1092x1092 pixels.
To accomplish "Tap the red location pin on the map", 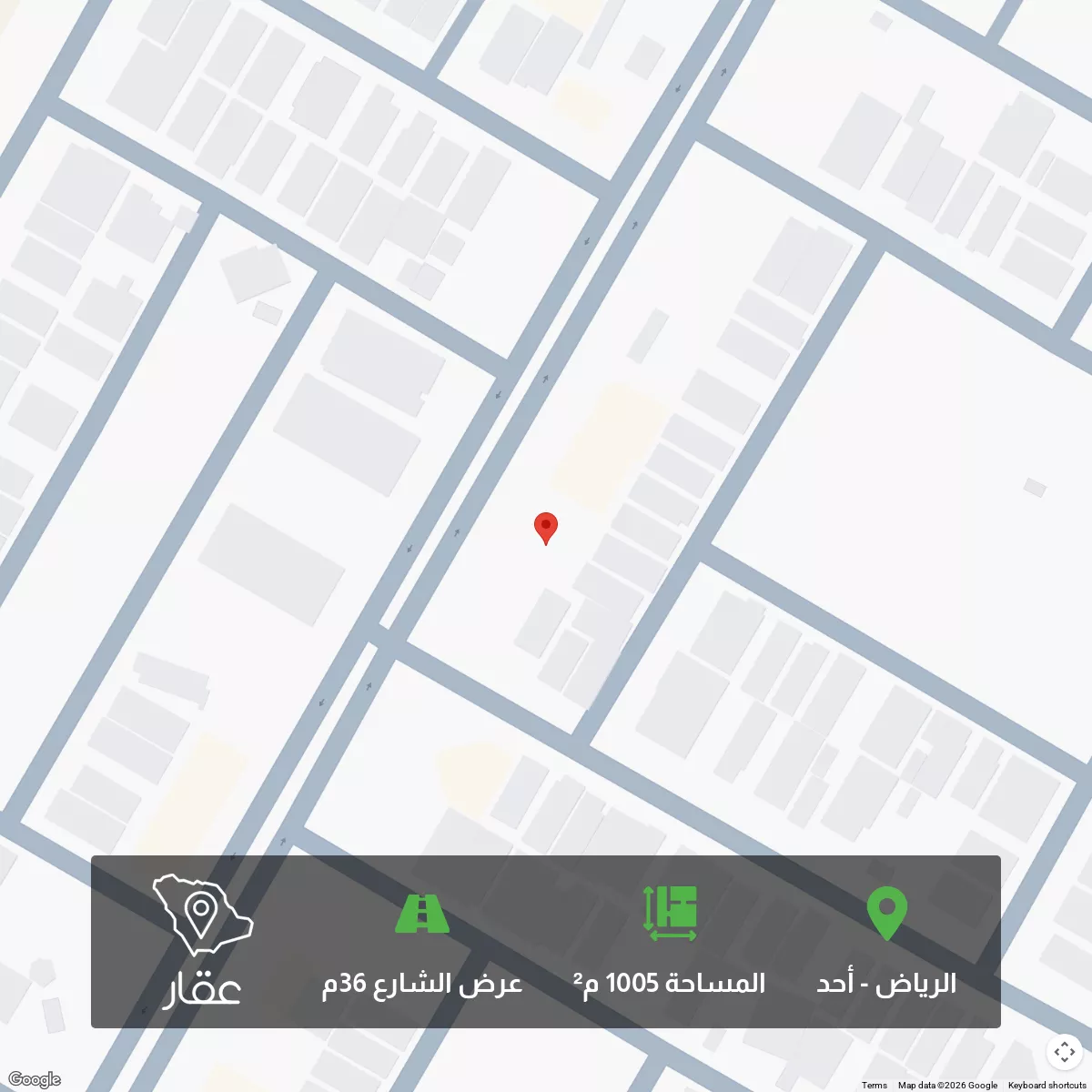I will tap(545, 529).
